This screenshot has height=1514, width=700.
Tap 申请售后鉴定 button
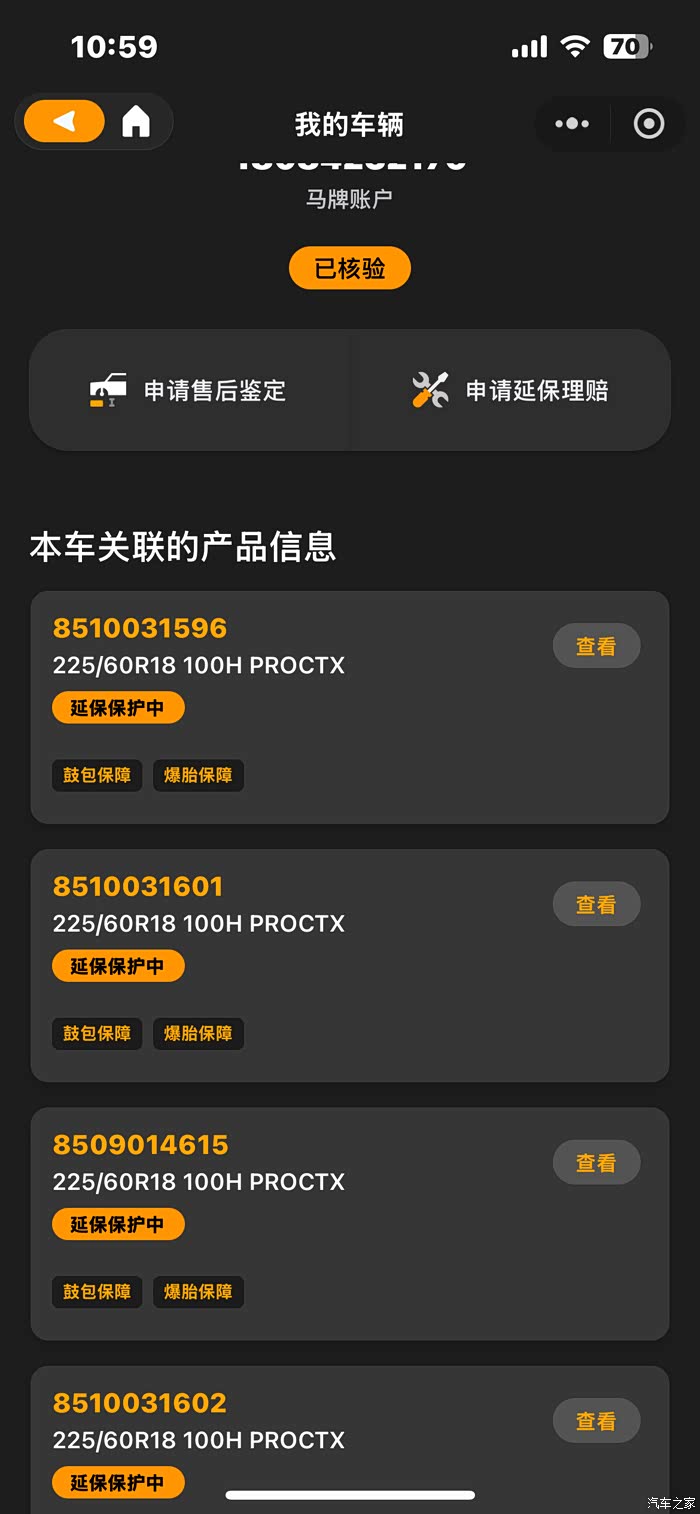189,390
